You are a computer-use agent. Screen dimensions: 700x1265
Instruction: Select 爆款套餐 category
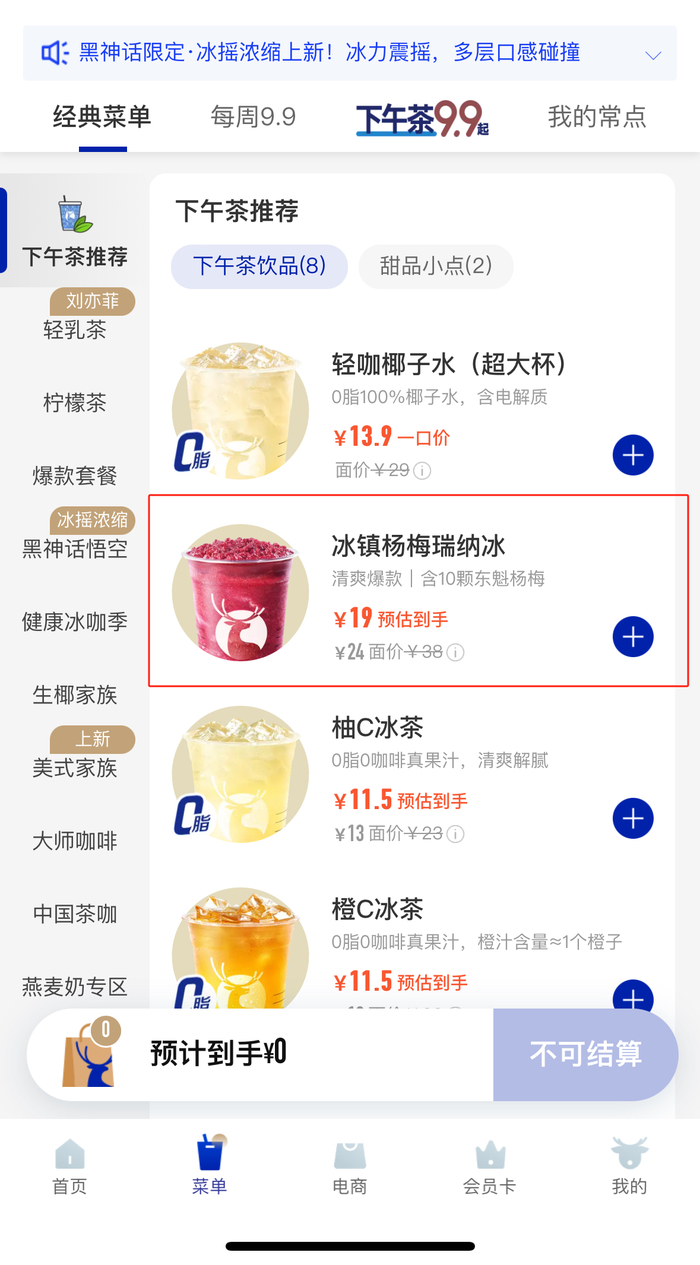click(75, 476)
